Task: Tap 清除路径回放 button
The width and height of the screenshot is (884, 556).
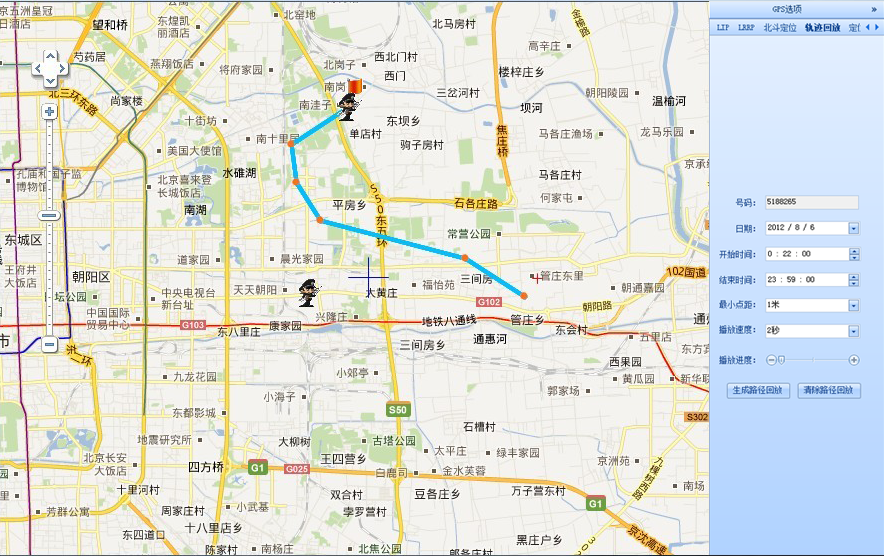Action: [829, 391]
